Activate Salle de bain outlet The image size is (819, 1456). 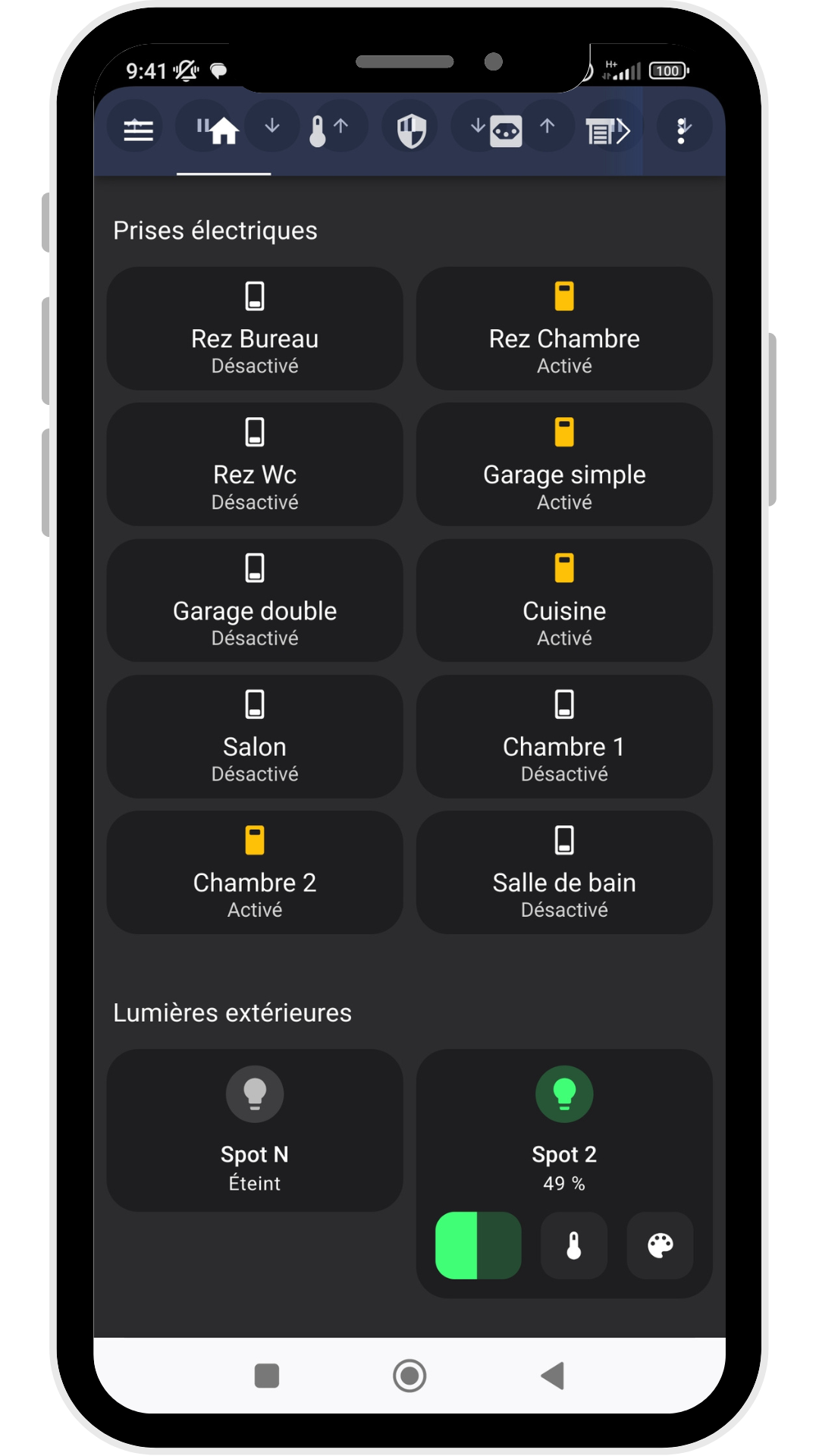(564, 872)
